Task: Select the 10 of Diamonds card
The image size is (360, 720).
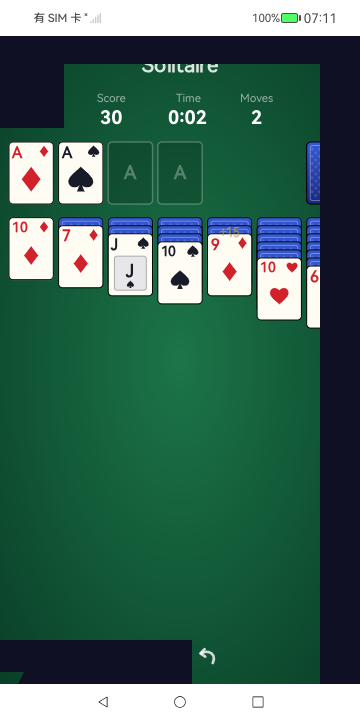Action: (31, 248)
